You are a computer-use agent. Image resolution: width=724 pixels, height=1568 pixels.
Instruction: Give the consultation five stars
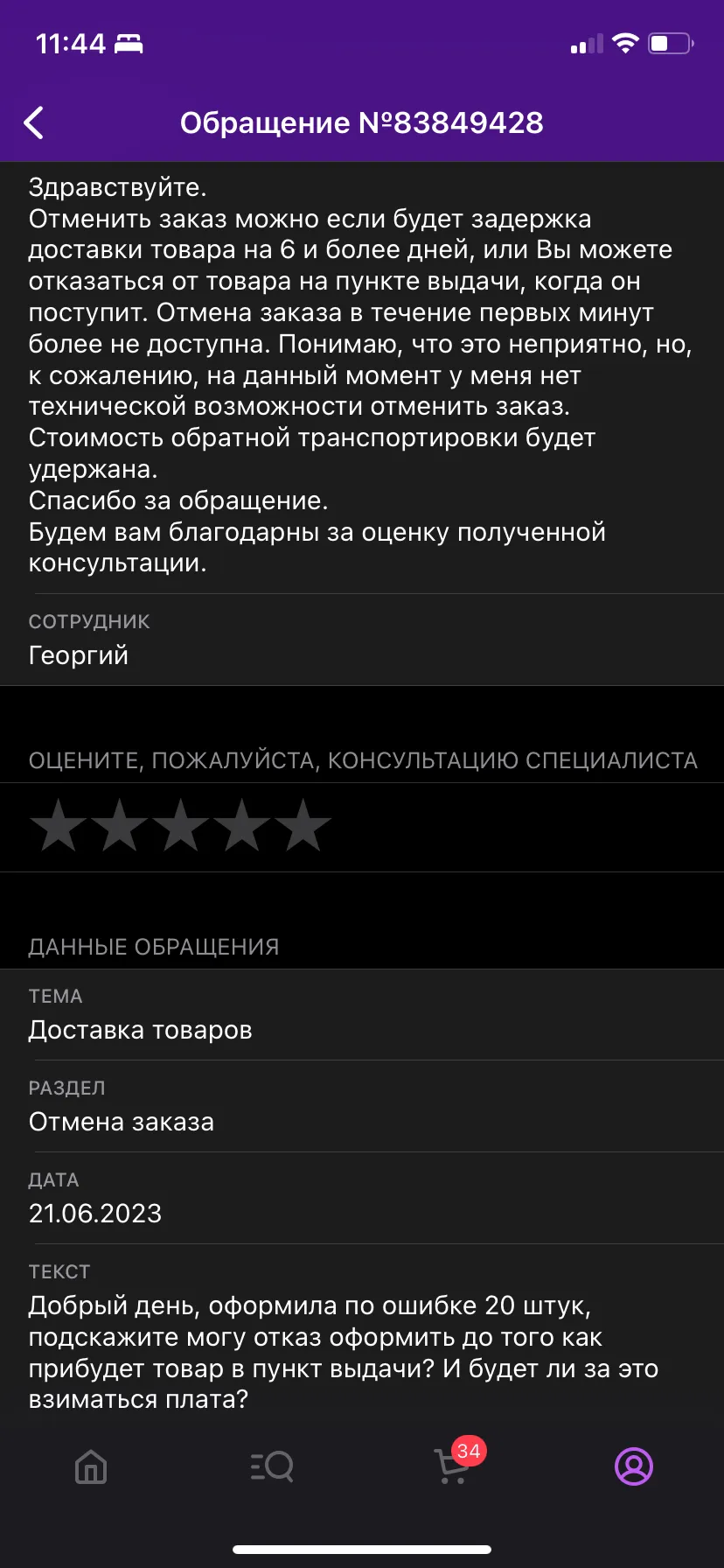pos(303,825)
